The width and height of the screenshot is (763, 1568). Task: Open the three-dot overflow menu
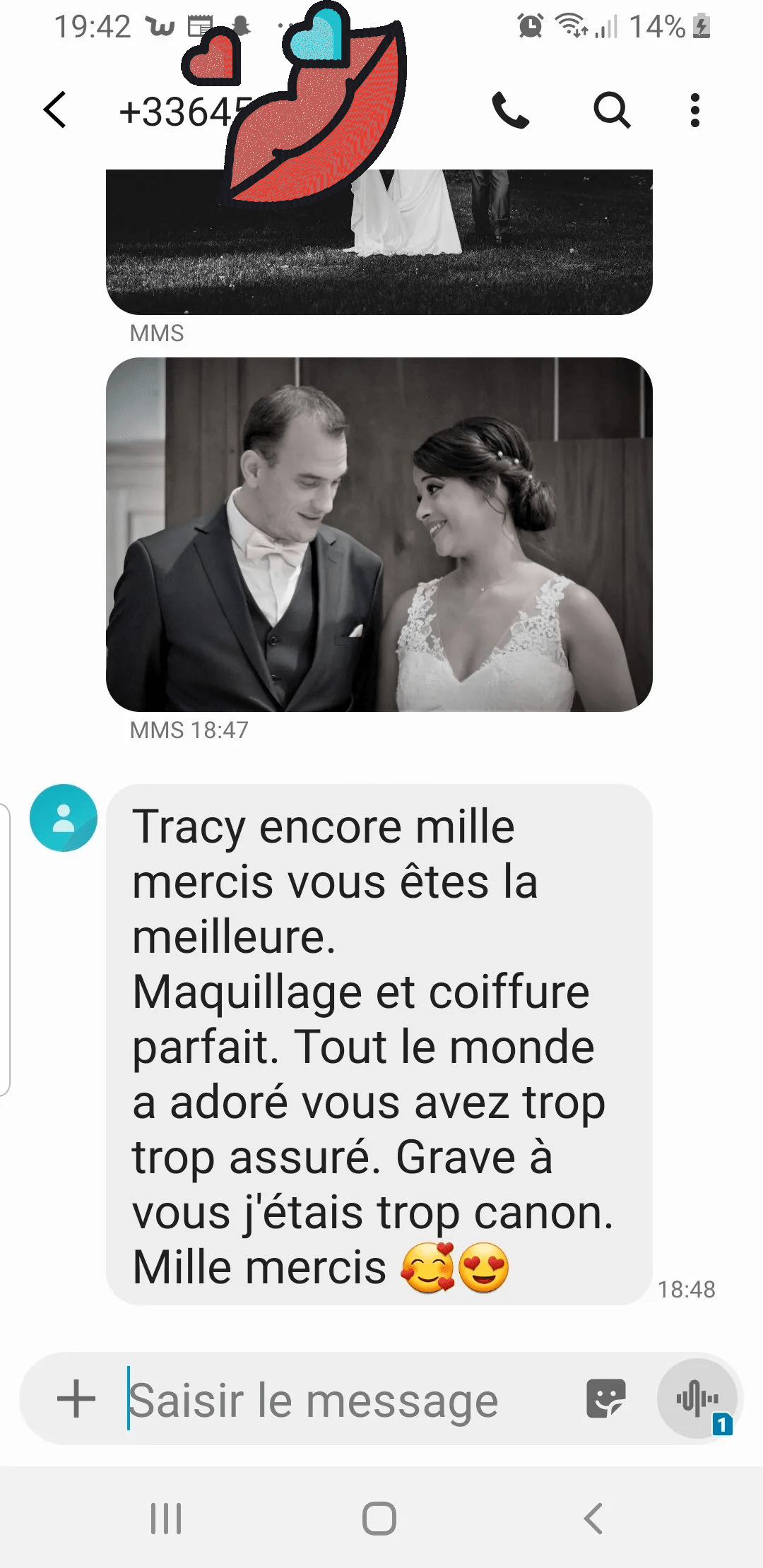695,110
